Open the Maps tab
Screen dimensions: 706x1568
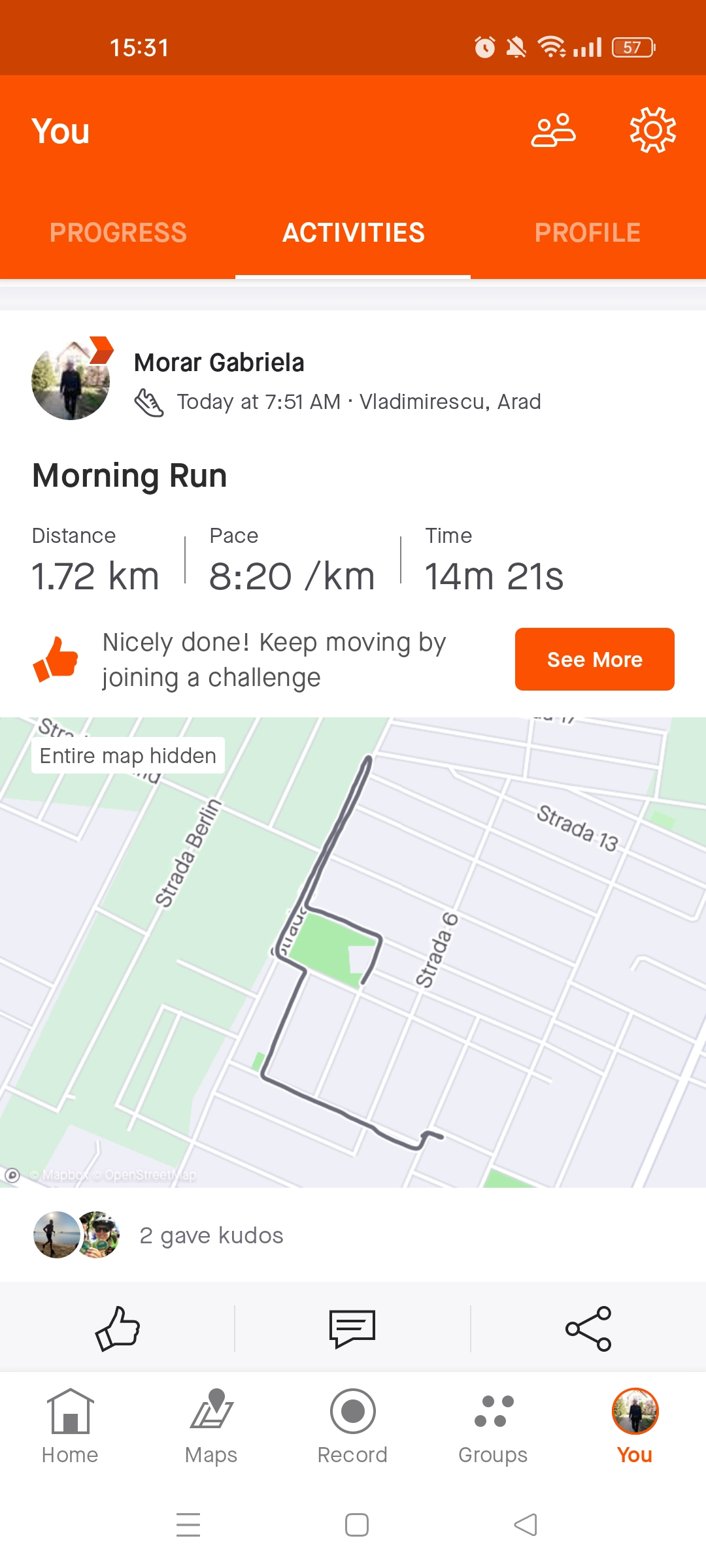pyautogui.click(x=211, y=1426)
